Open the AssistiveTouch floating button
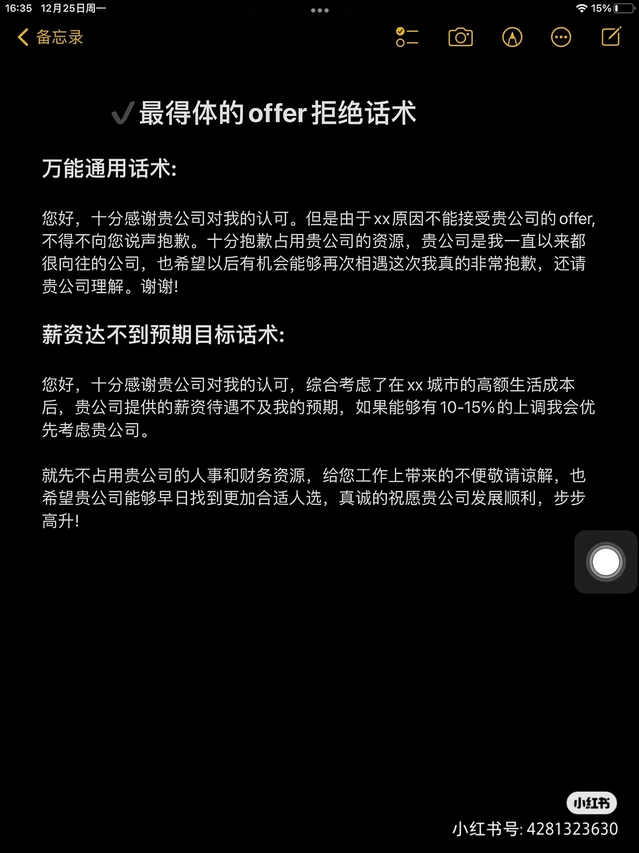 [606, 562]
